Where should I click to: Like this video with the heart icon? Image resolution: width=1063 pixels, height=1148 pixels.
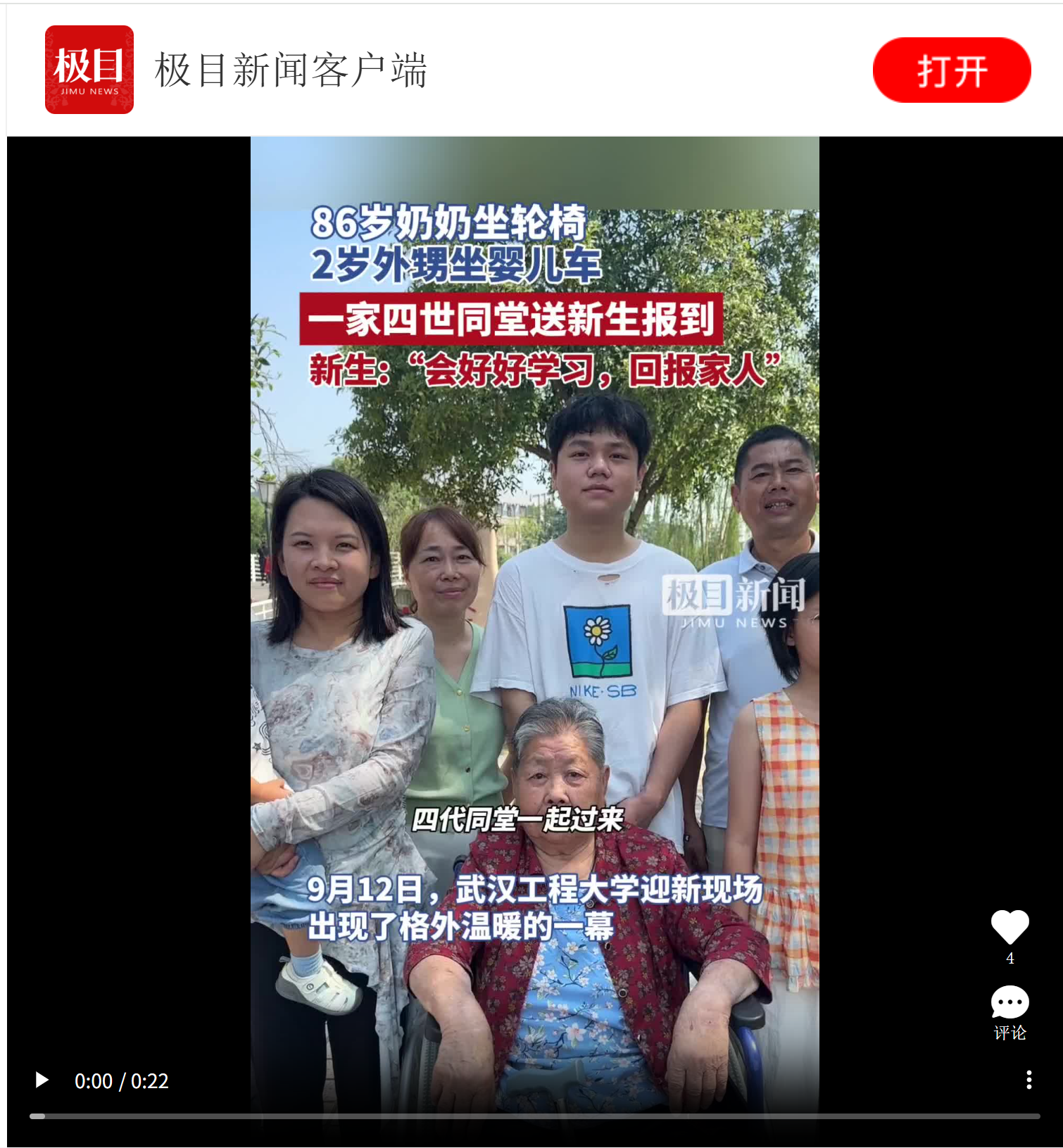[x=1010, y=926]
